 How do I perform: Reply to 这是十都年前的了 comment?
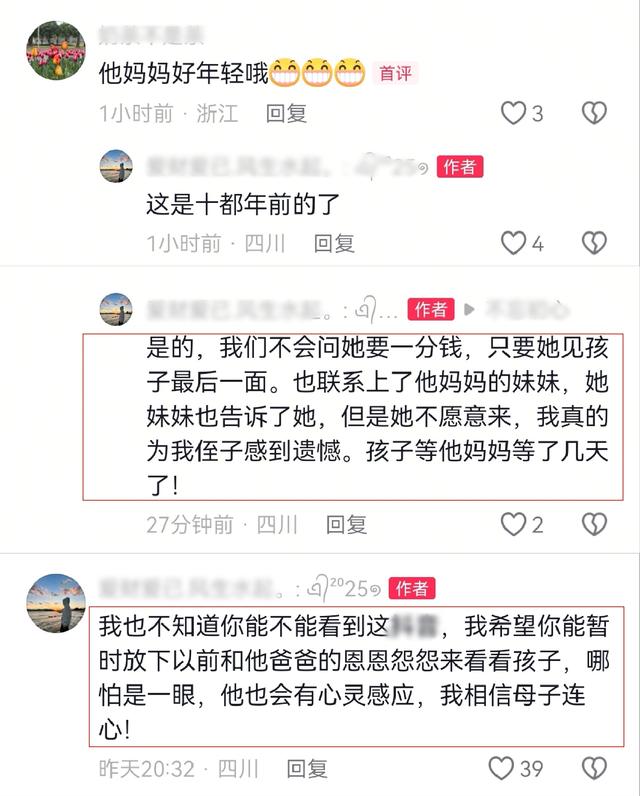(x=334, y=244)
